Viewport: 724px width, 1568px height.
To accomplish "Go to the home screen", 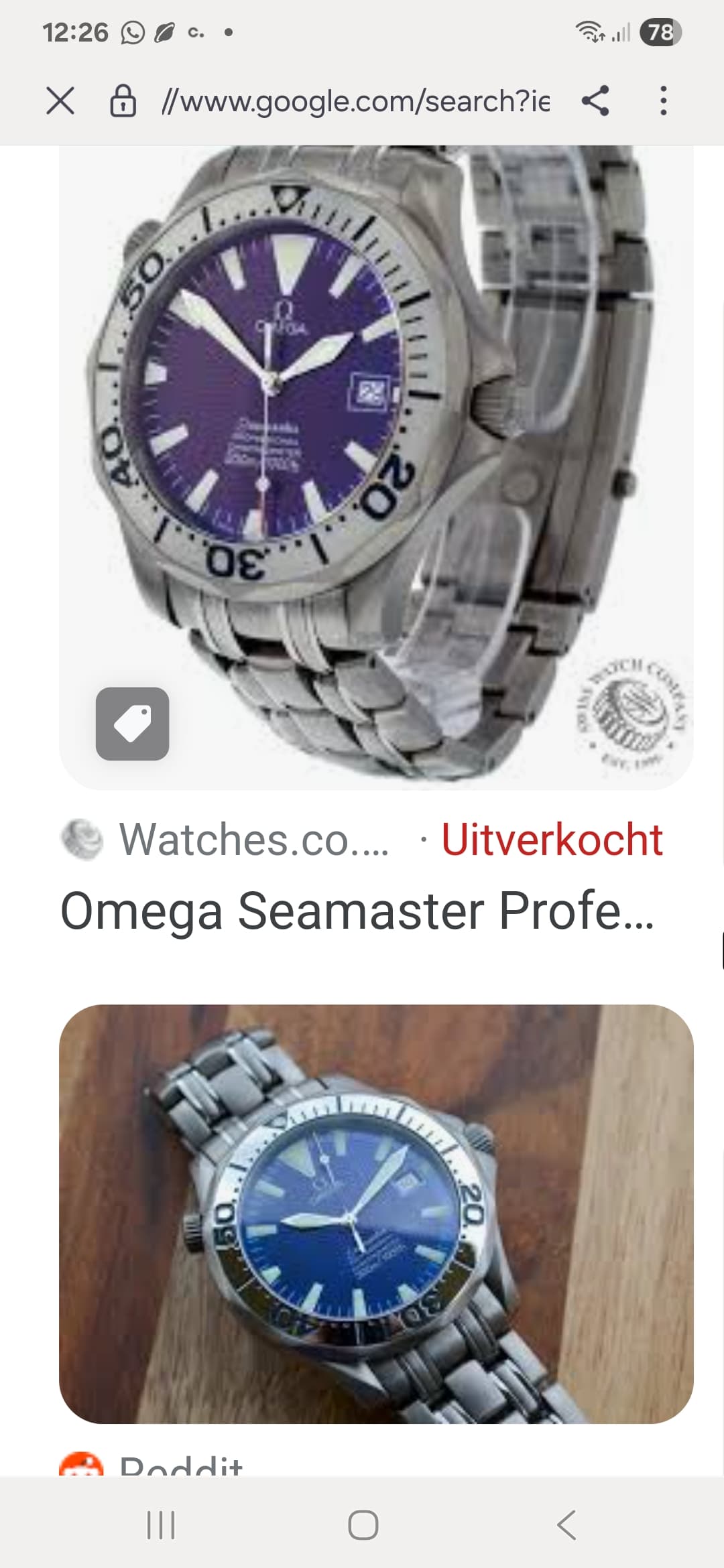I will coord(363,1525).
